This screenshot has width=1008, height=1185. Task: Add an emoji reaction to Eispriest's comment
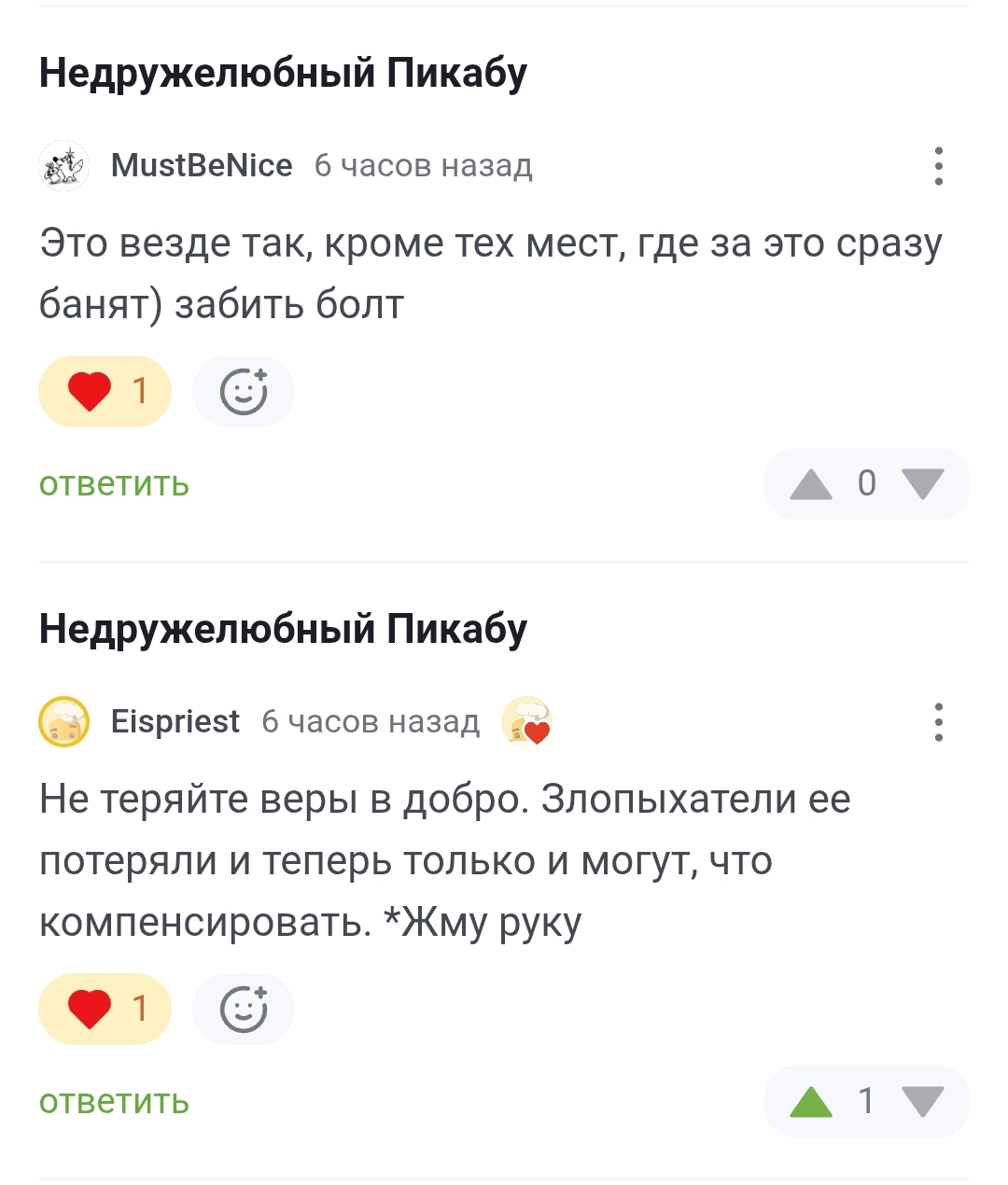click(x=244, y=1009)
